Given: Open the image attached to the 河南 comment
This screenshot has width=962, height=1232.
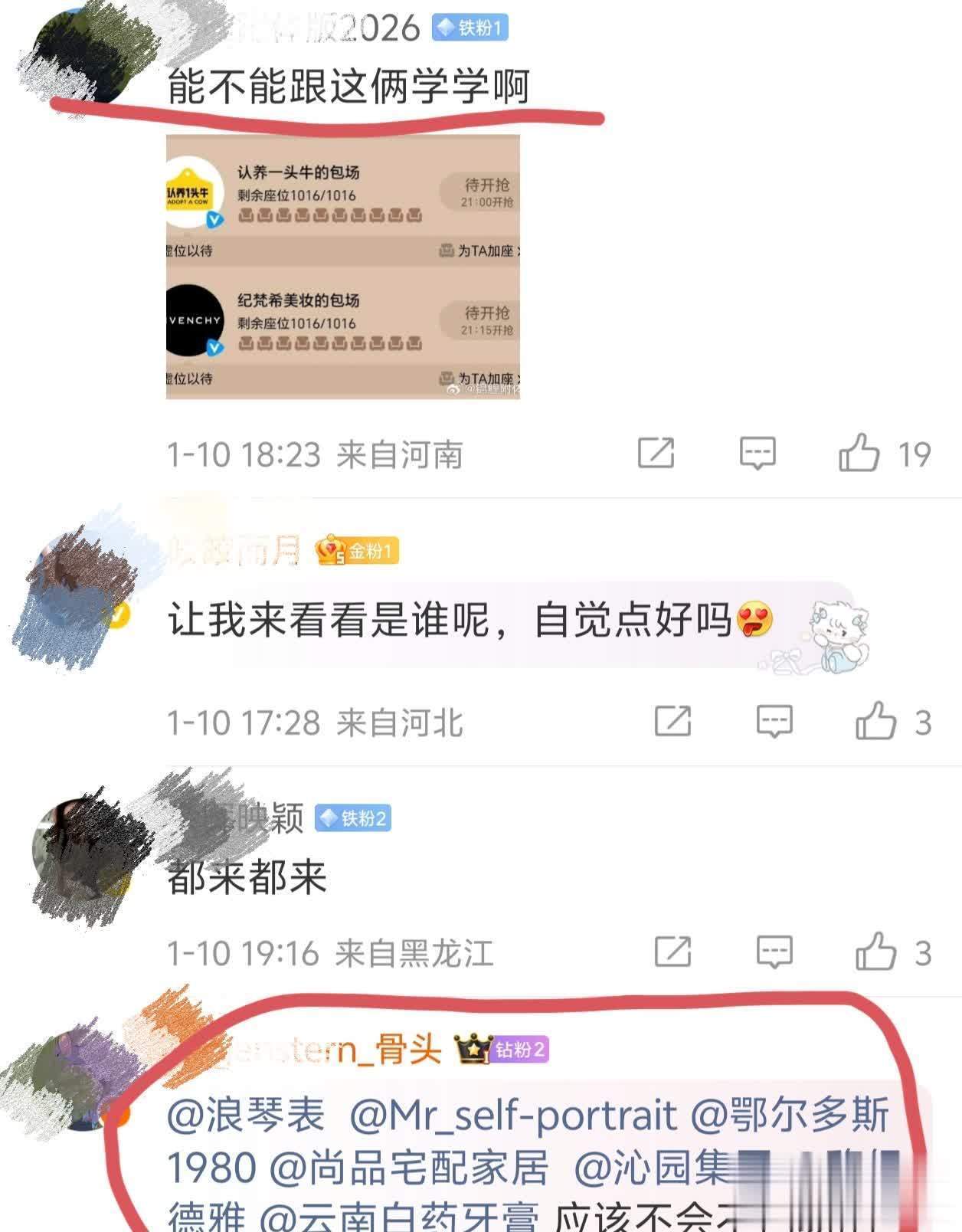Looking at the screenshot, I should 342,267.
